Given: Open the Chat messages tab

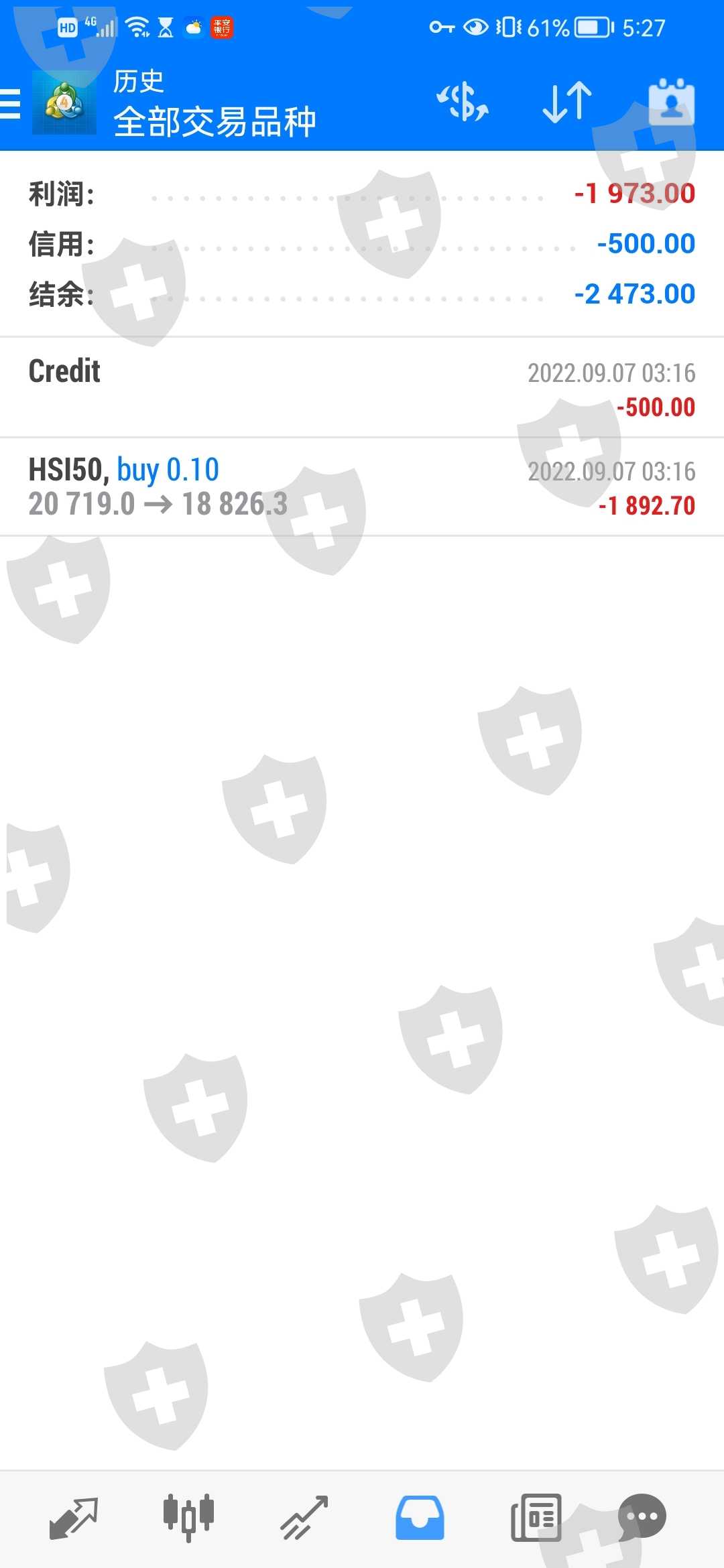Looking at the screenshot, I should 642,1518.
